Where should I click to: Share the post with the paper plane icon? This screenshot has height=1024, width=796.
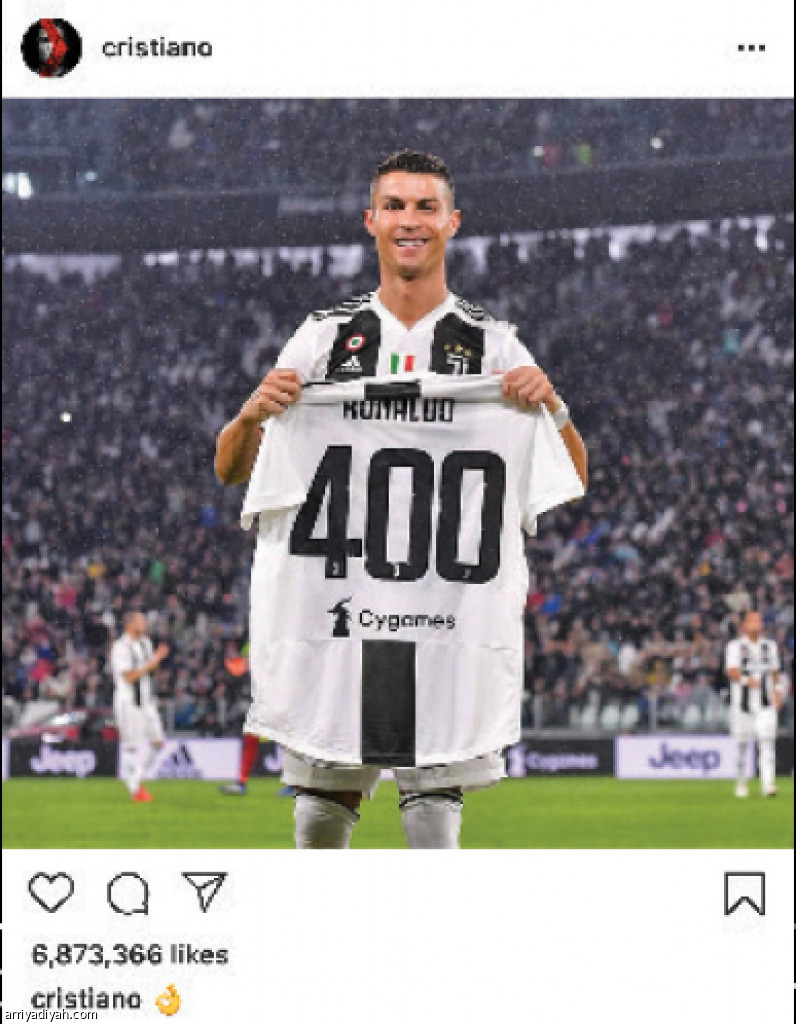coord(204,891)
